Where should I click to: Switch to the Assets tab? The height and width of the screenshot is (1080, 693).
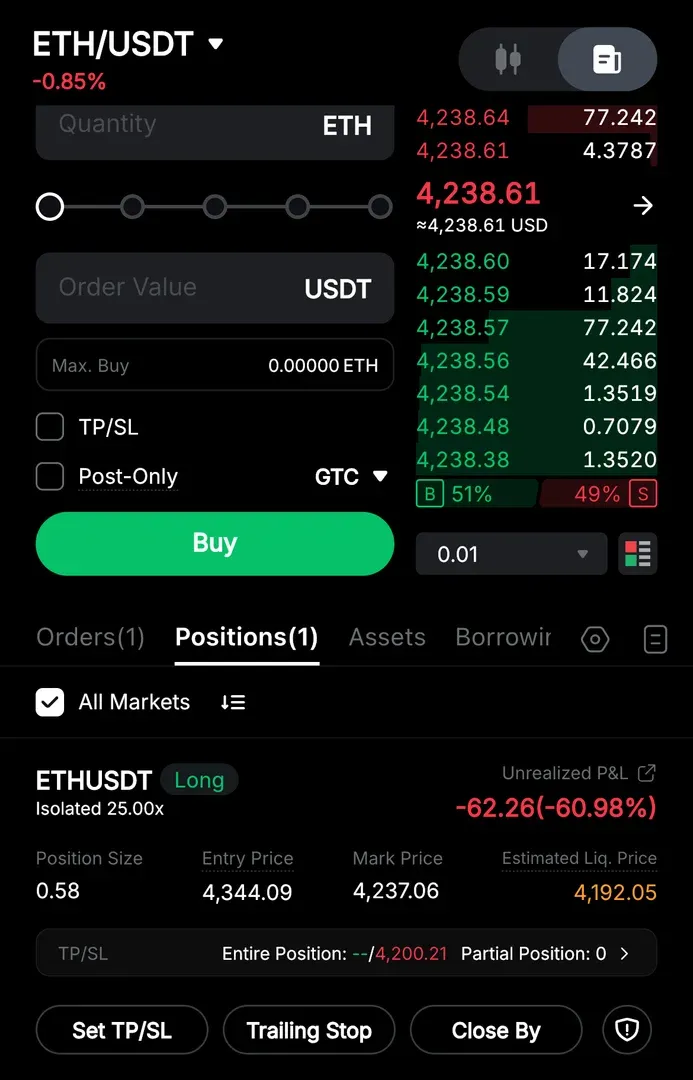point(387,637)
